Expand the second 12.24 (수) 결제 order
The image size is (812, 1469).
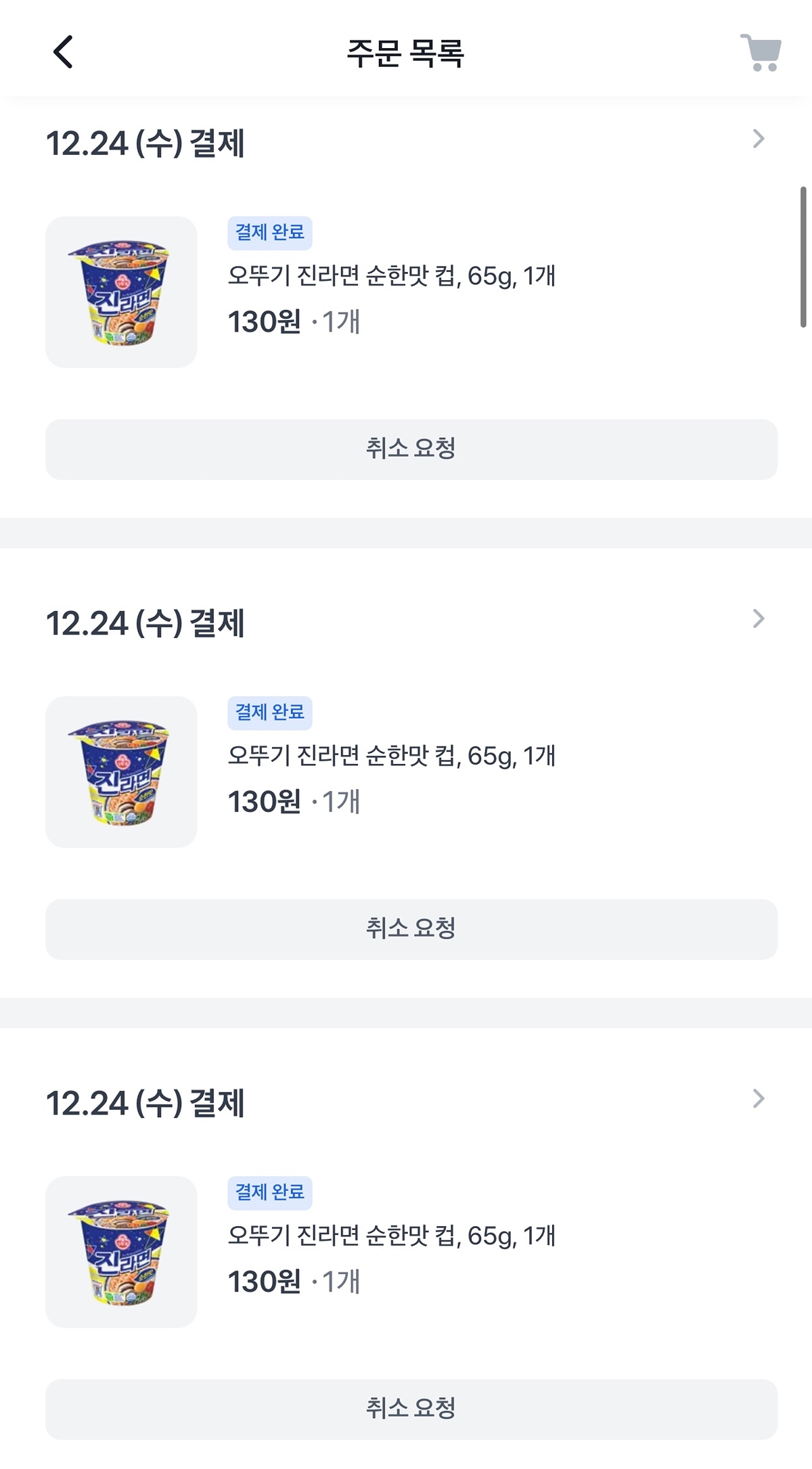click(x=759, y=619)
